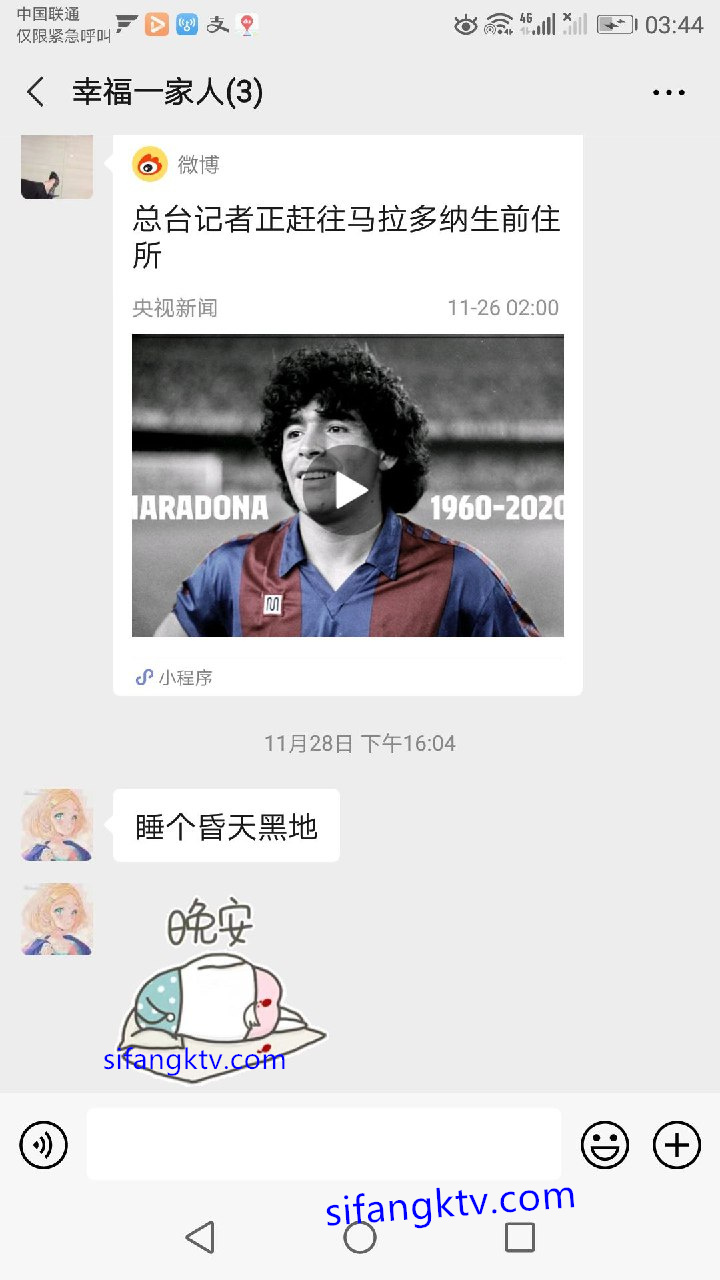The width and height of the screenshot is (720, 1280).
Task: Open the emoji sticker panel
Action: coord(605,1145)
